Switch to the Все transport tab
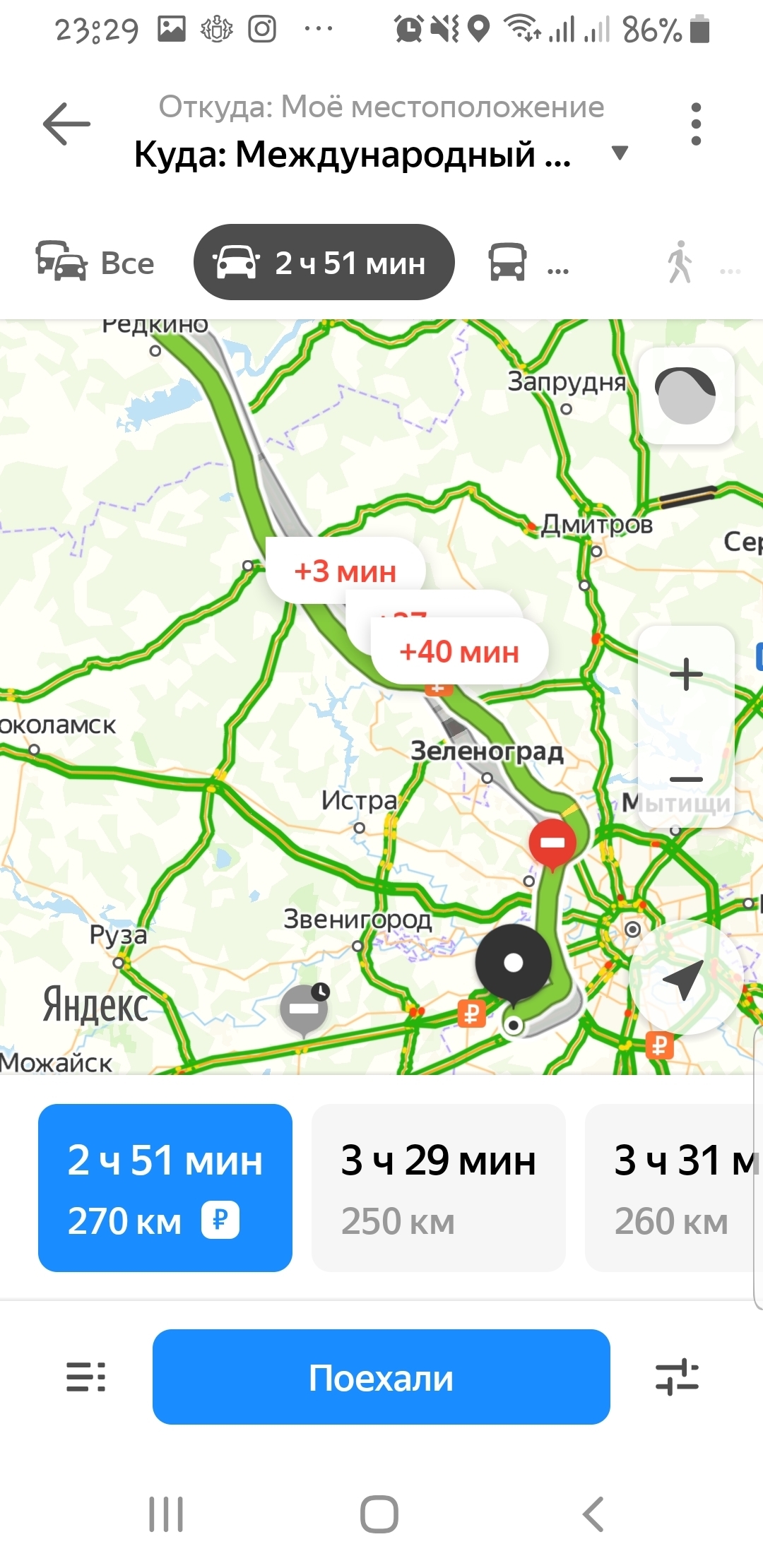Image resolution: width=763 pixels, height=1568 pixels. 96,263
